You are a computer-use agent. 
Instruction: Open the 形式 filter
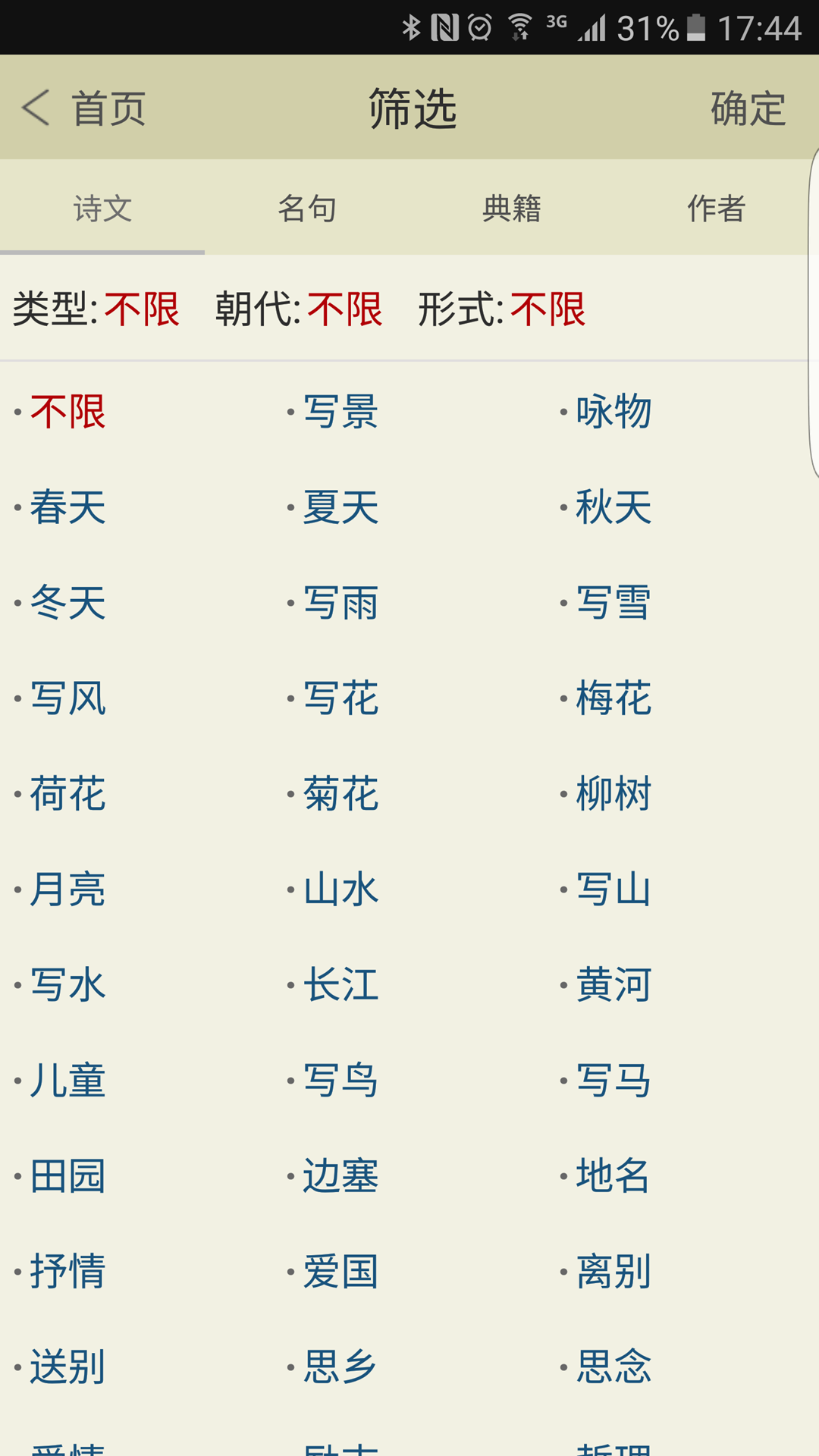[x=502, y=309]
